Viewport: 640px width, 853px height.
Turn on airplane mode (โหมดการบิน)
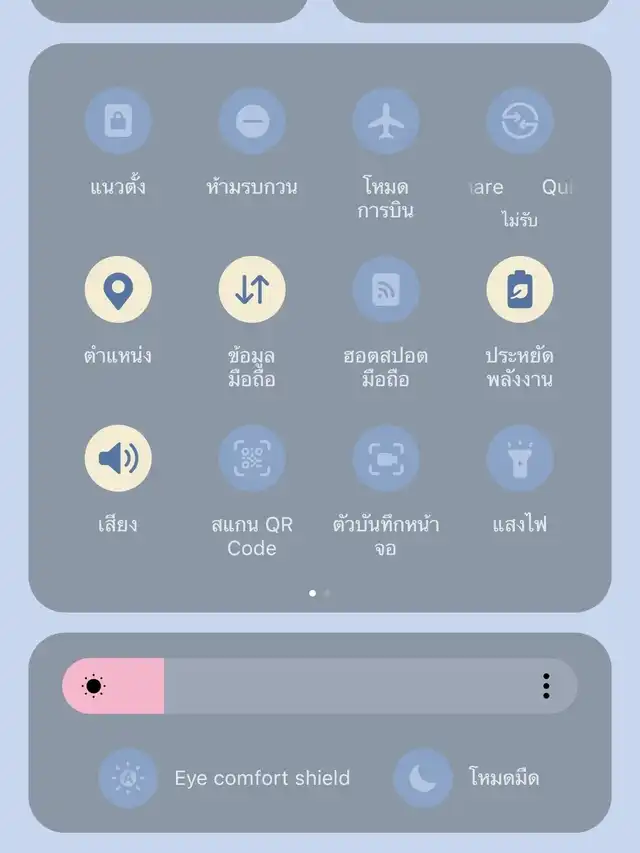click(386, 121)
